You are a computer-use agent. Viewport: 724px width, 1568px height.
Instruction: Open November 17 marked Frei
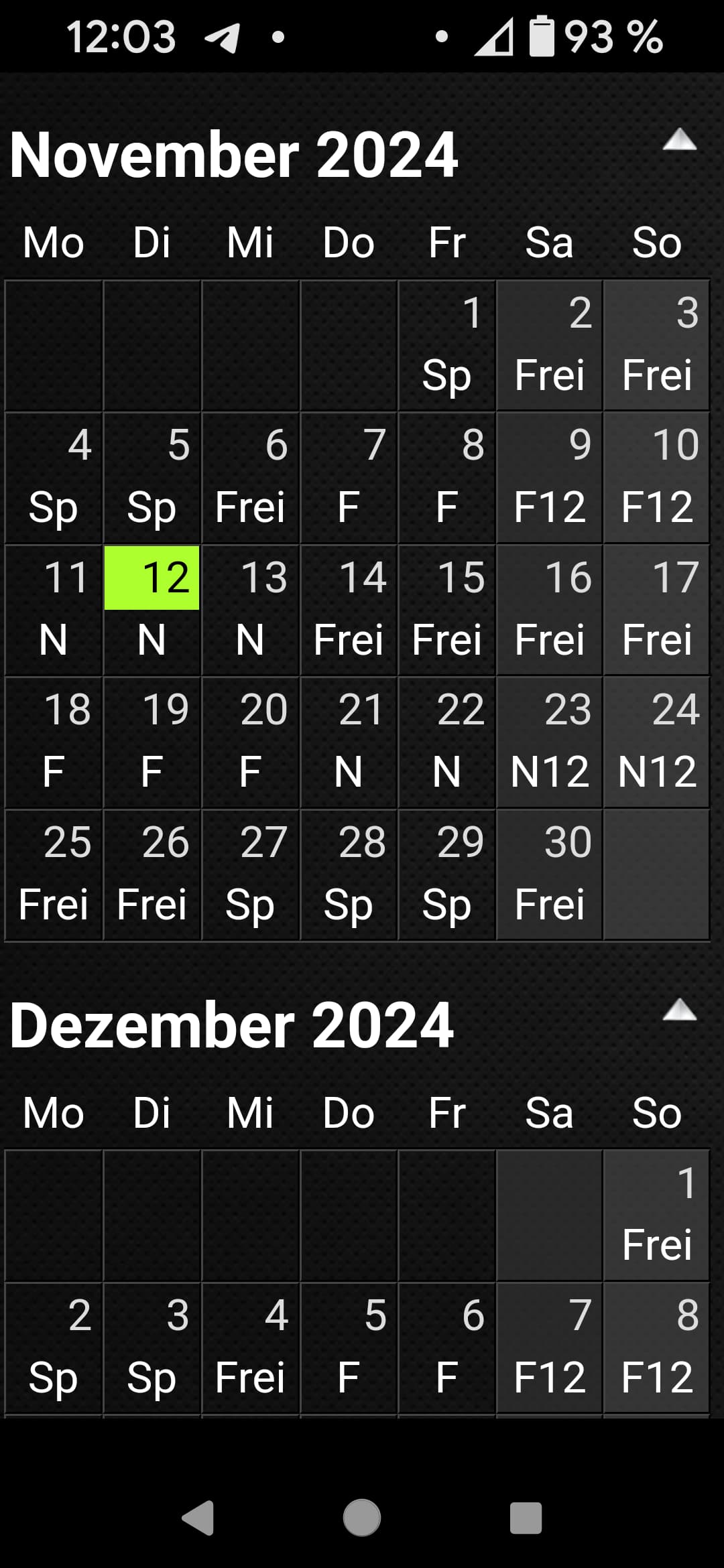coord(657,610)
